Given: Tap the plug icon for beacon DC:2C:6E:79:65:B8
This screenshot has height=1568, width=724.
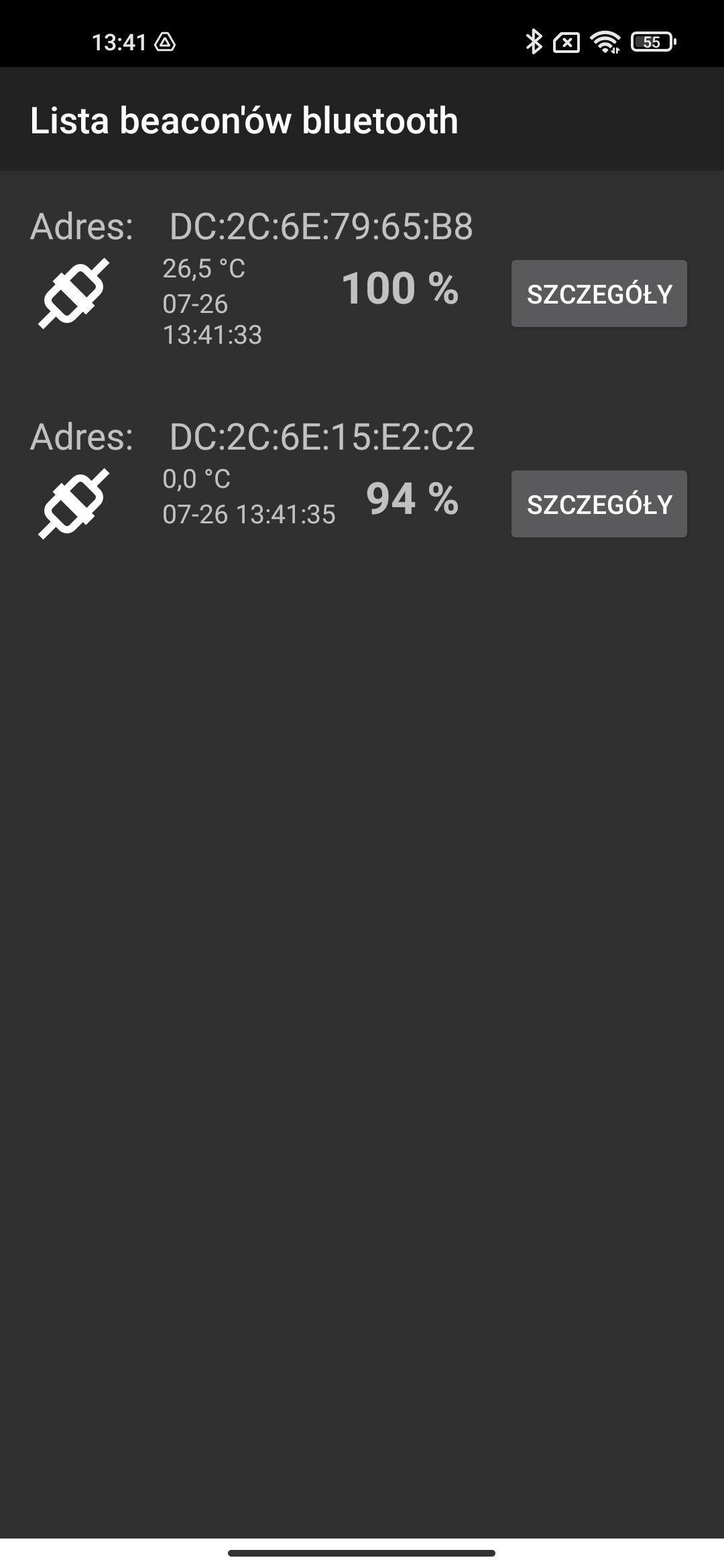Looking at the screenshot, I should (x=74, y=293).
